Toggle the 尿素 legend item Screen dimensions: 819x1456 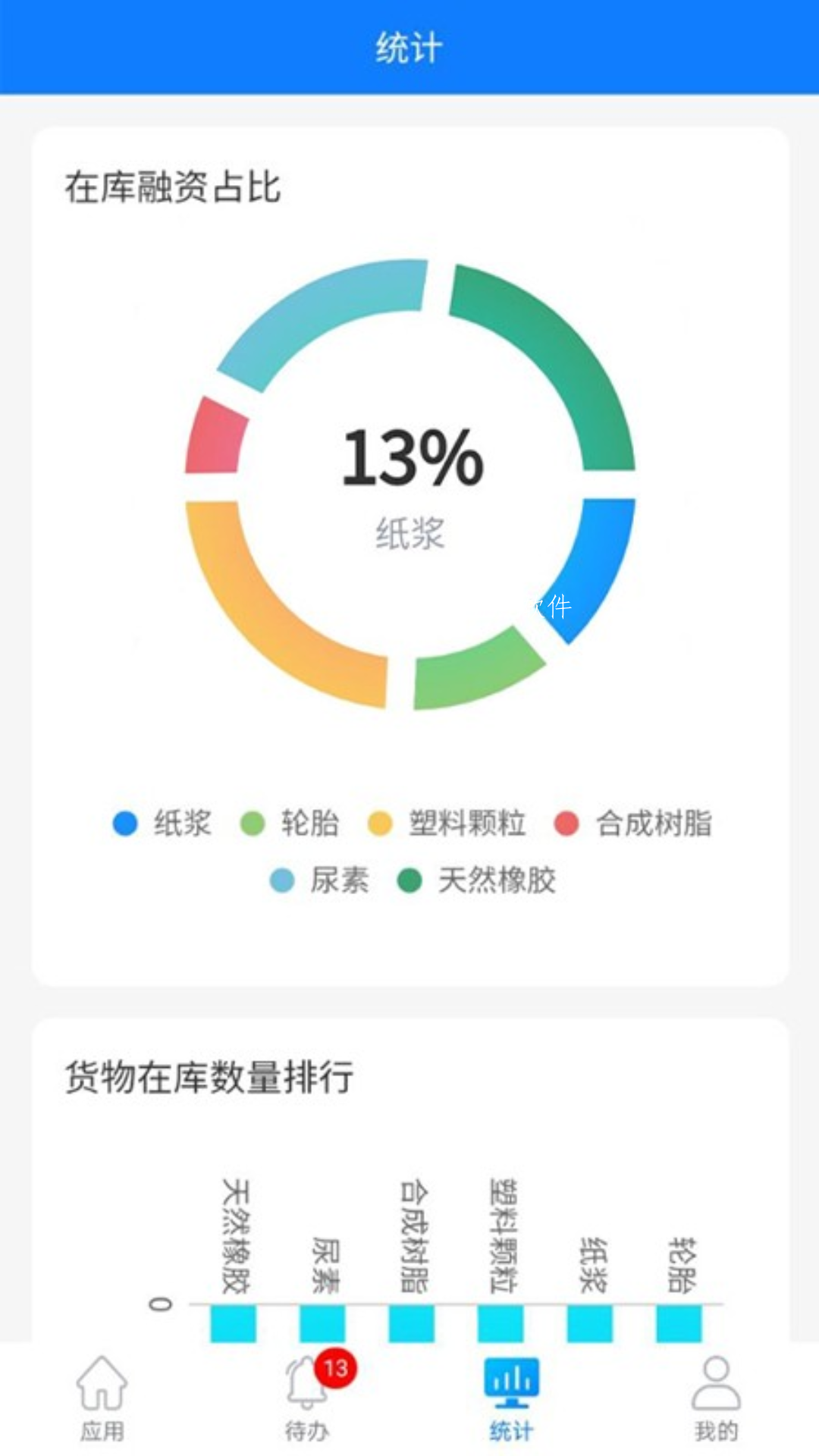point(319,880)
